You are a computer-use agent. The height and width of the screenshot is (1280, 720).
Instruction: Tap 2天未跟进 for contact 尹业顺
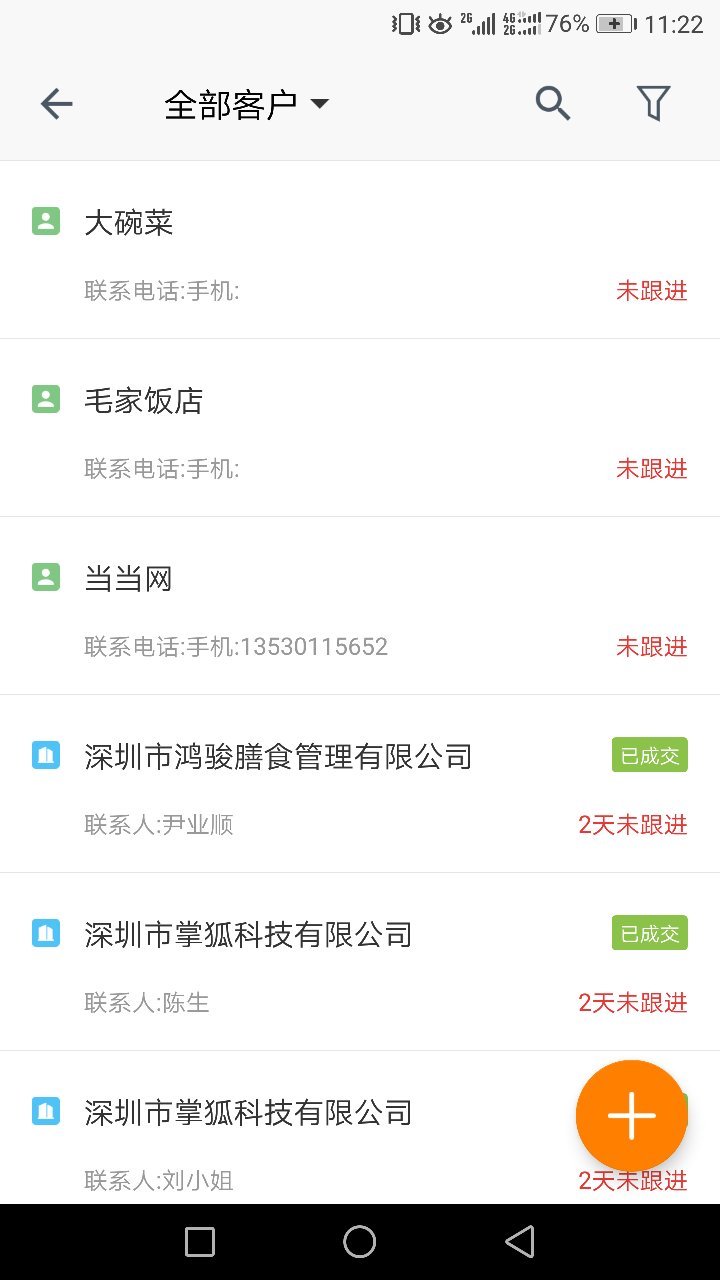pos(633,824)
